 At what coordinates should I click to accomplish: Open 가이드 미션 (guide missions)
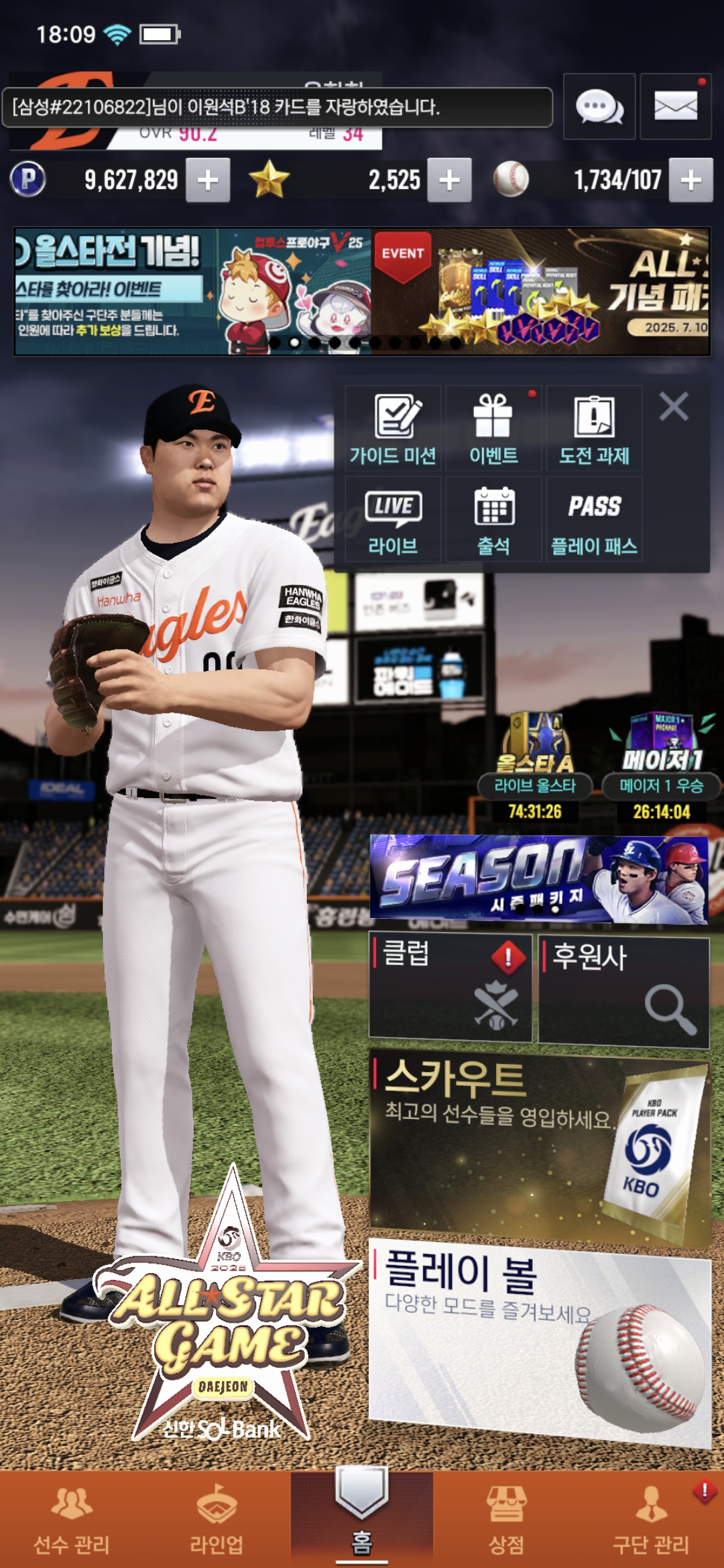(x=393, y=428)
